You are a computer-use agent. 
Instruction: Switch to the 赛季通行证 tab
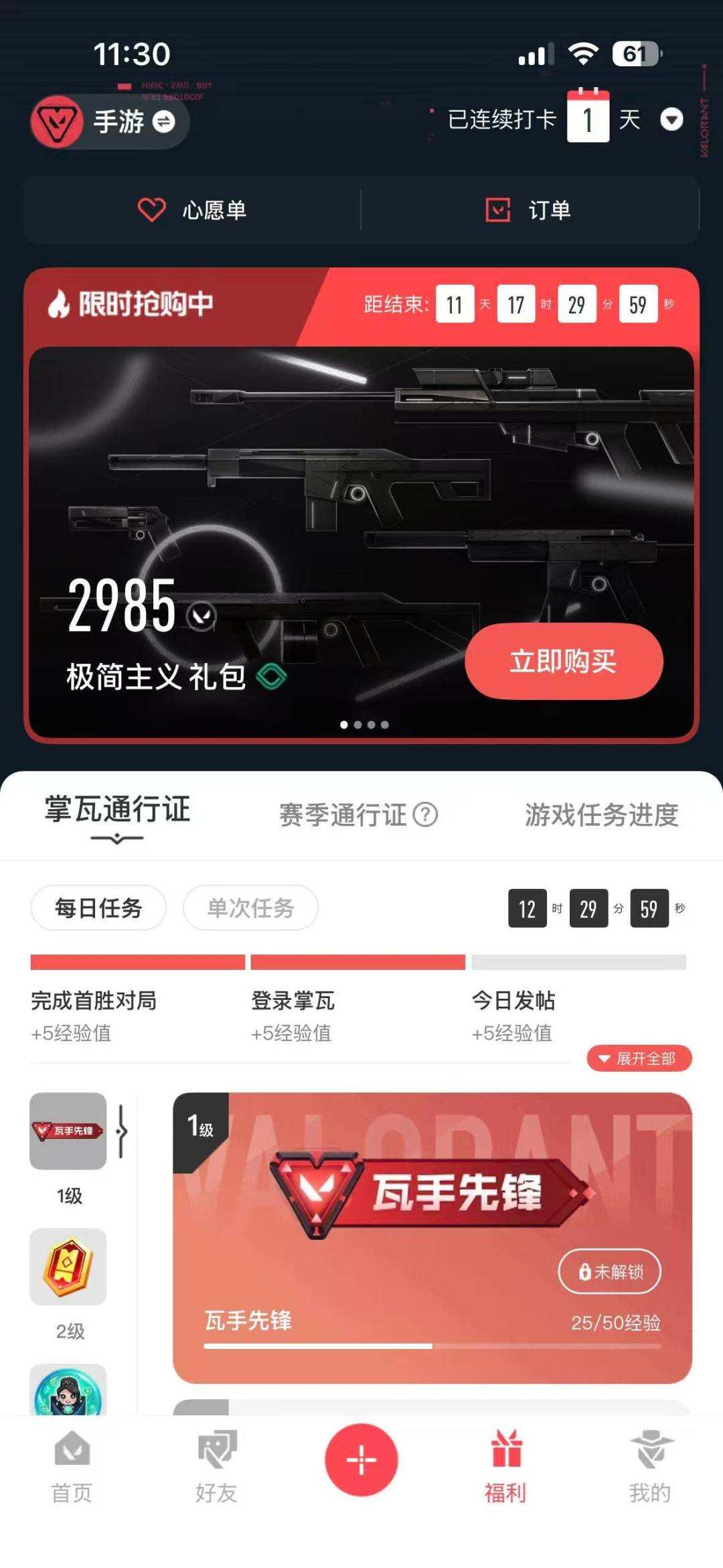(x=342, y=815)
